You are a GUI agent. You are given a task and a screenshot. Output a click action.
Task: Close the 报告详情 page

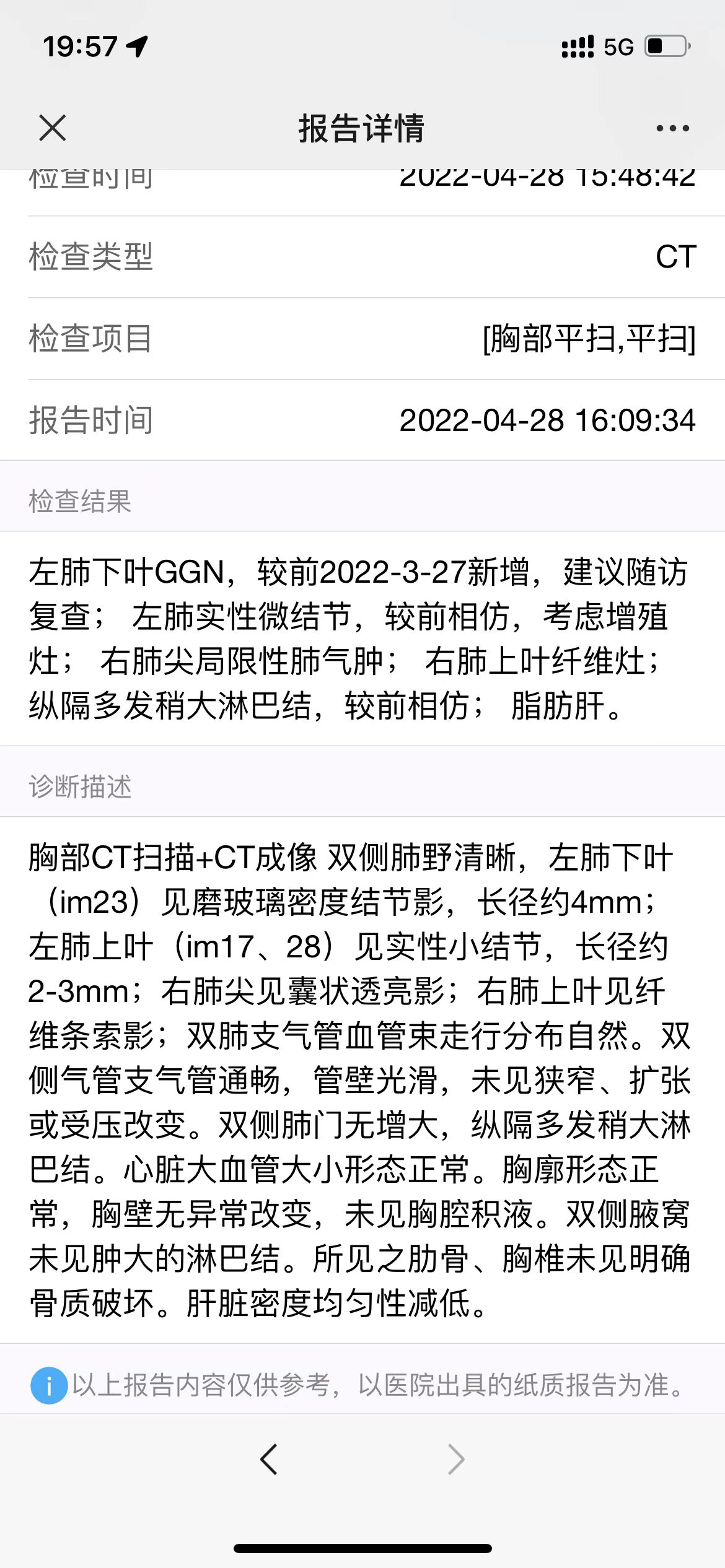52,128
